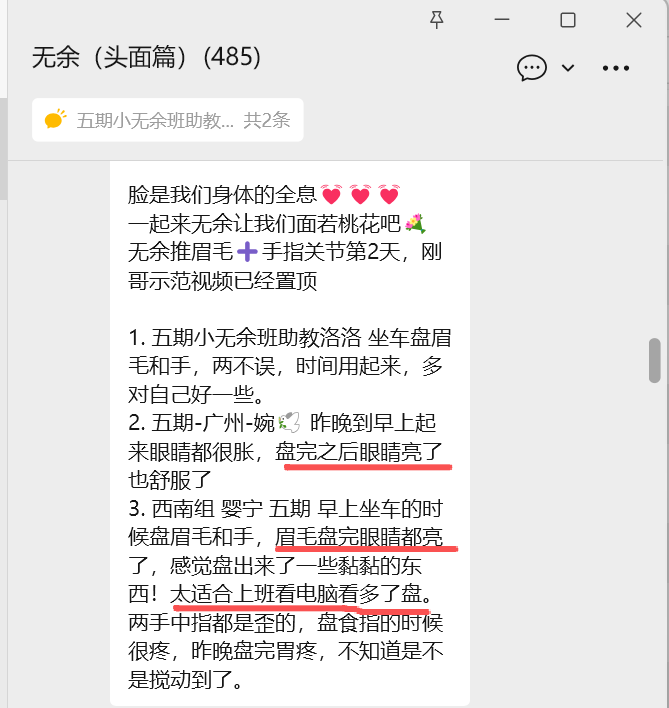This screenshot has height=708, width=669.
Task: Open the pinned messages banner showing 共2条
Action: click(x=167, y=120)
